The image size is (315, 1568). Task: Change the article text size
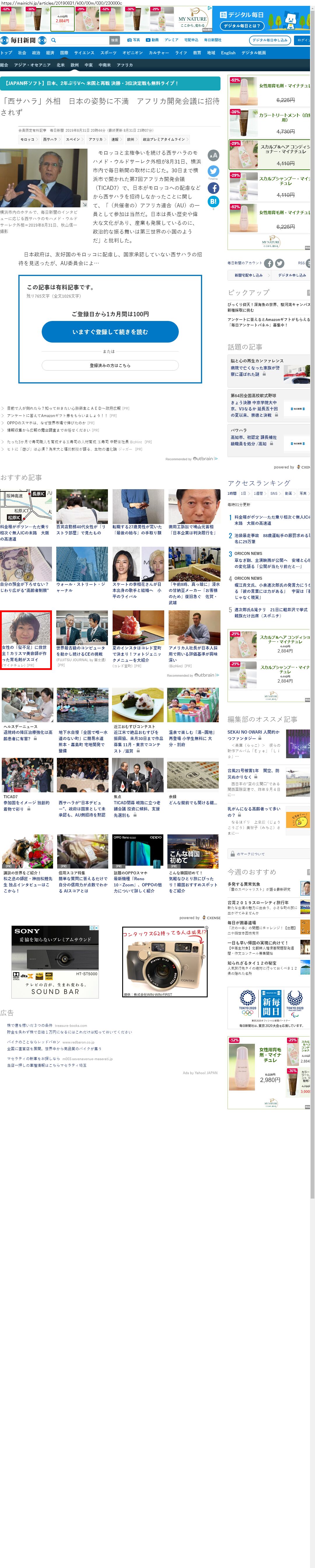[213, 156]
